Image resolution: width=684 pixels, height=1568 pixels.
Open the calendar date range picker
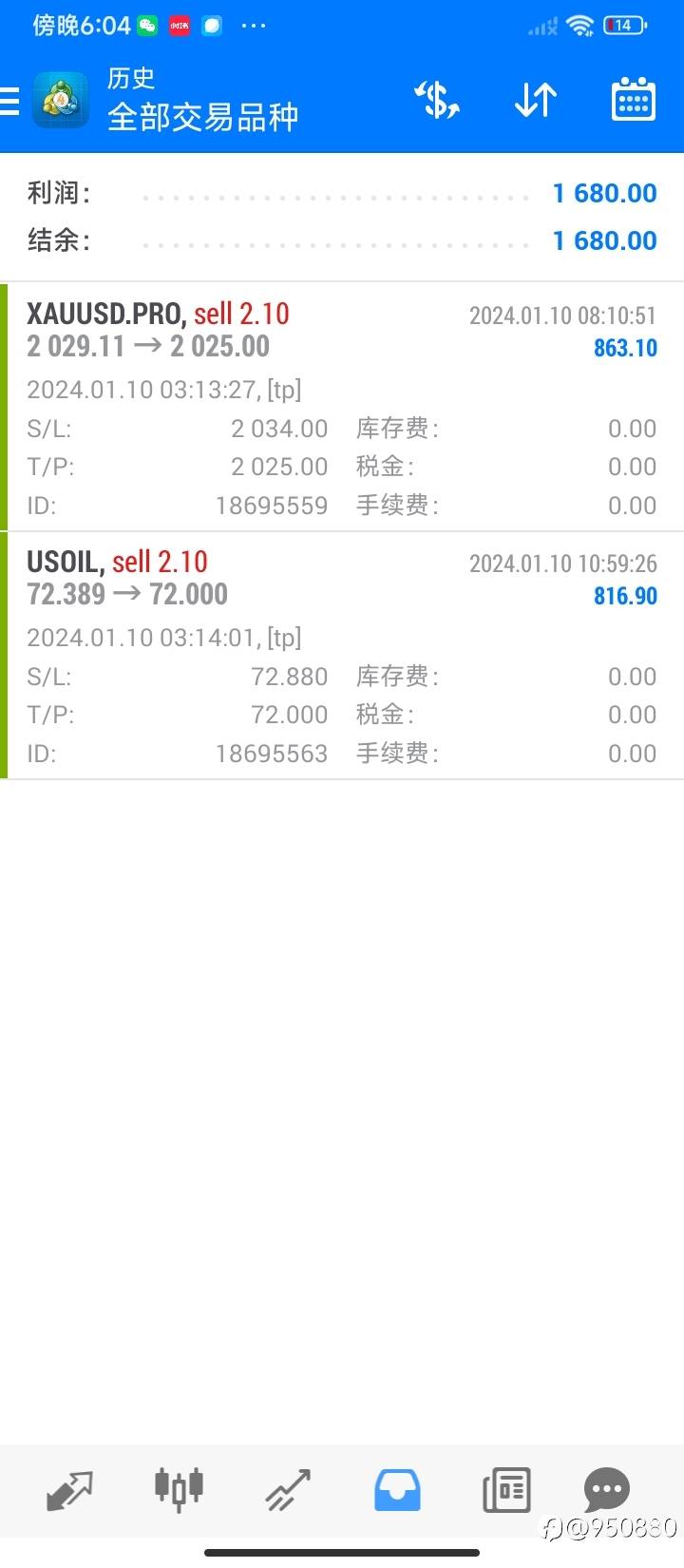click(x=633, y=100)
